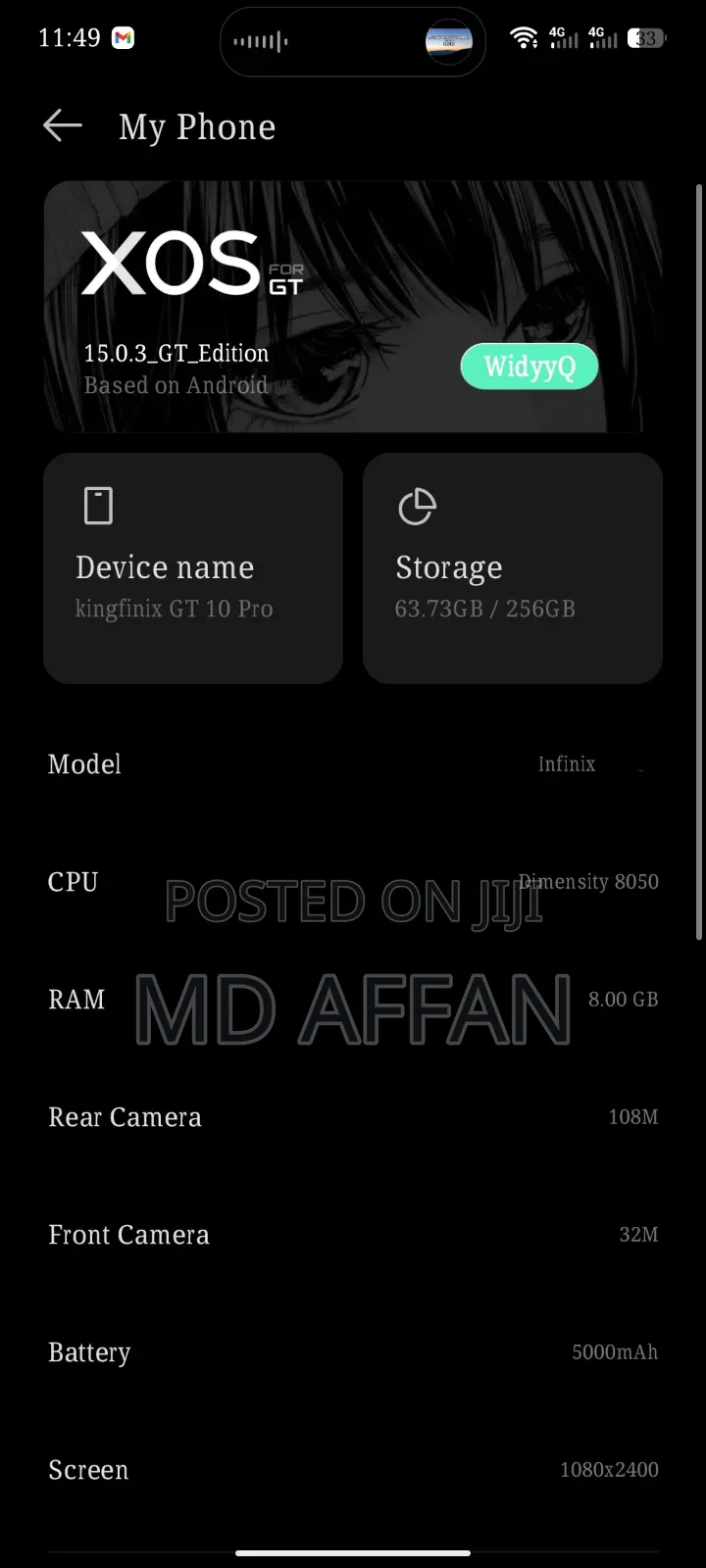Image resolution: width=706 pixels, height=1568 pixels.
Task: Tap the Wi-Fi status icon
Action: click(525, 38)
